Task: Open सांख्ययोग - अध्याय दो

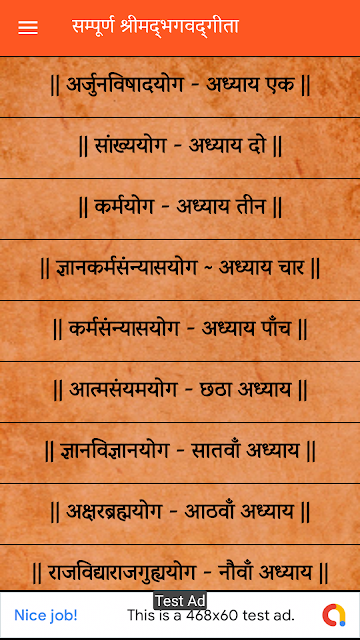Action: tap(180, 148)
